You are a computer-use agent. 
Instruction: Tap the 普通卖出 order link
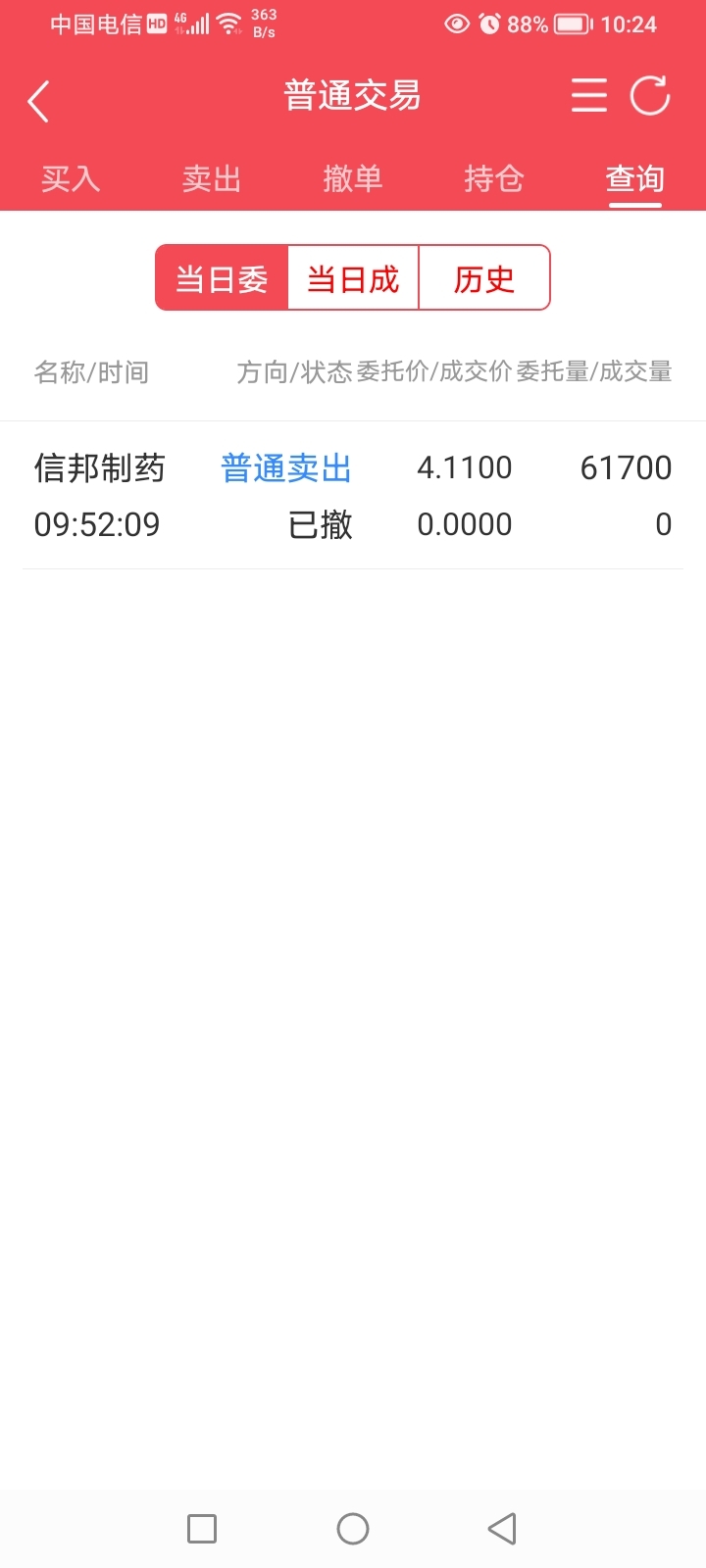pyautogui.click(x=284, y=468)
